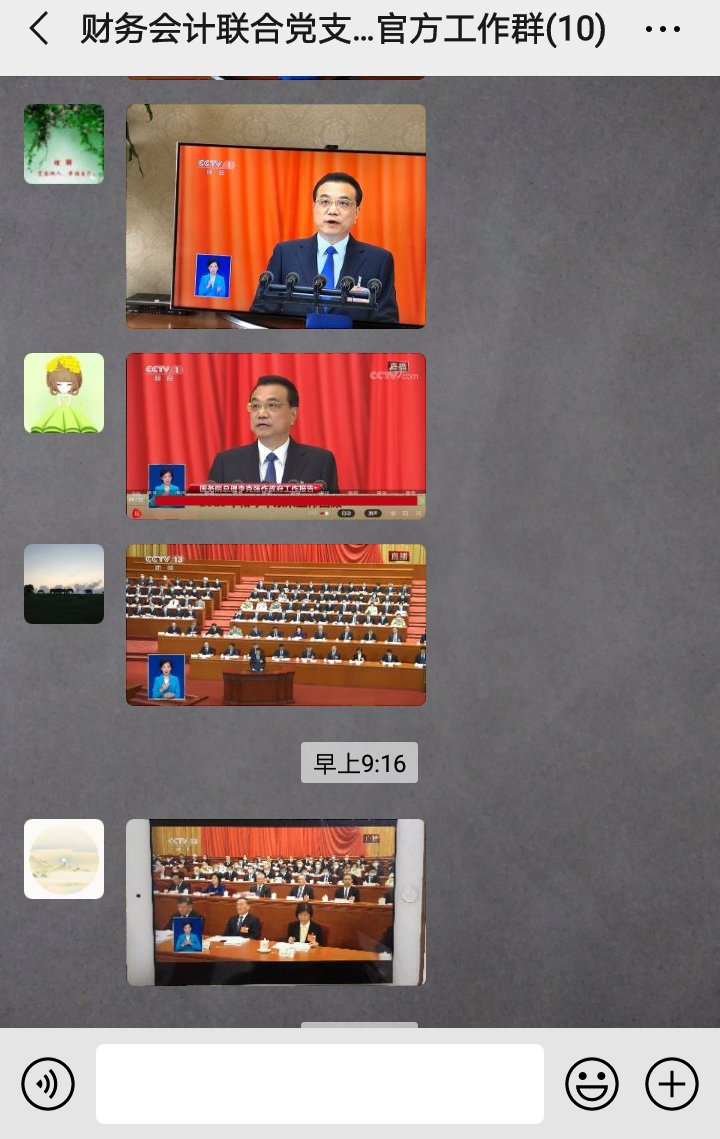Tap the message text input field
This screenshot has width=720, height=1139.
point(320,1084)
